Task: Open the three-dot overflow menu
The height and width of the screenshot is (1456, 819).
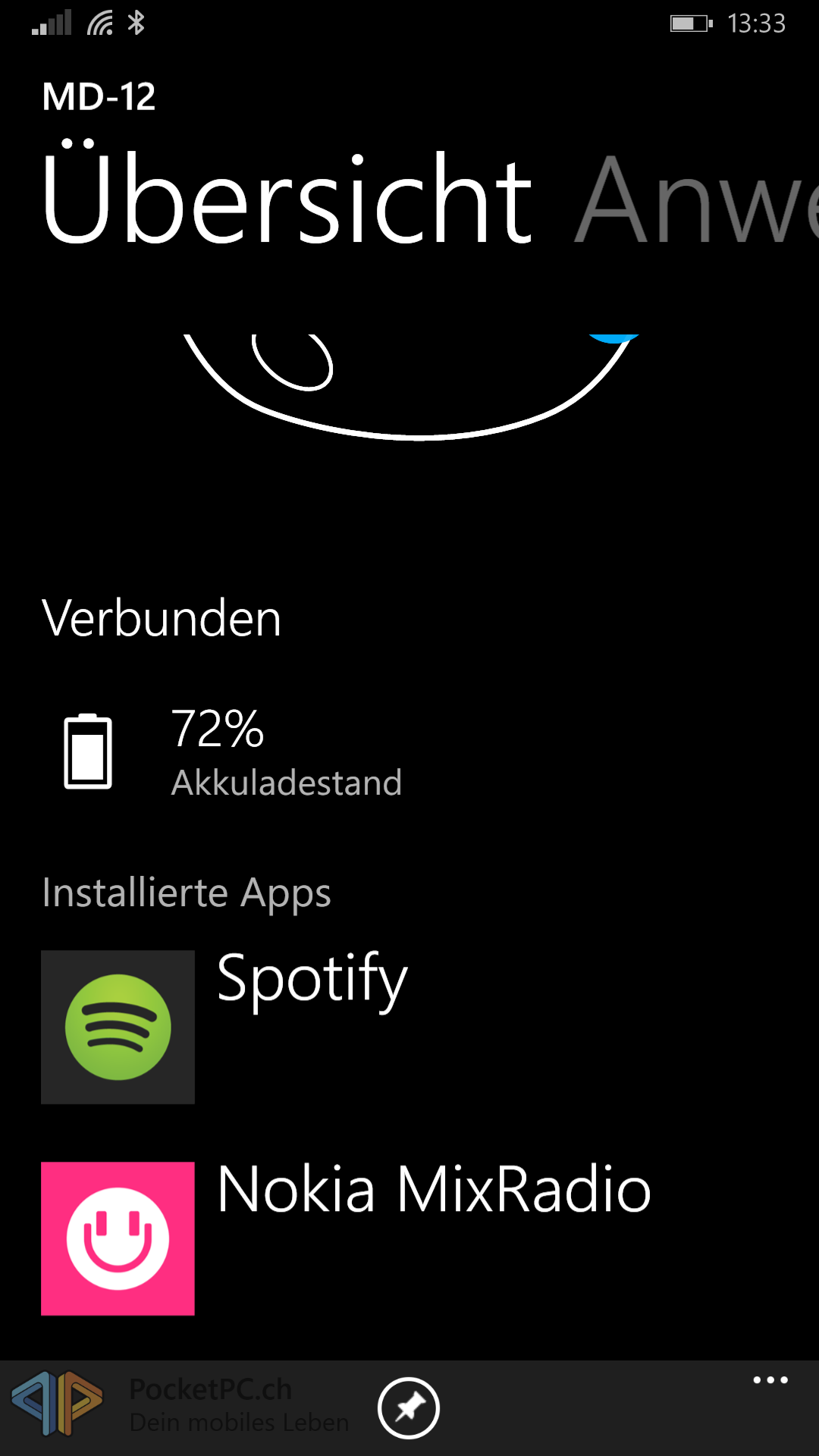Action: point(770,1380)
